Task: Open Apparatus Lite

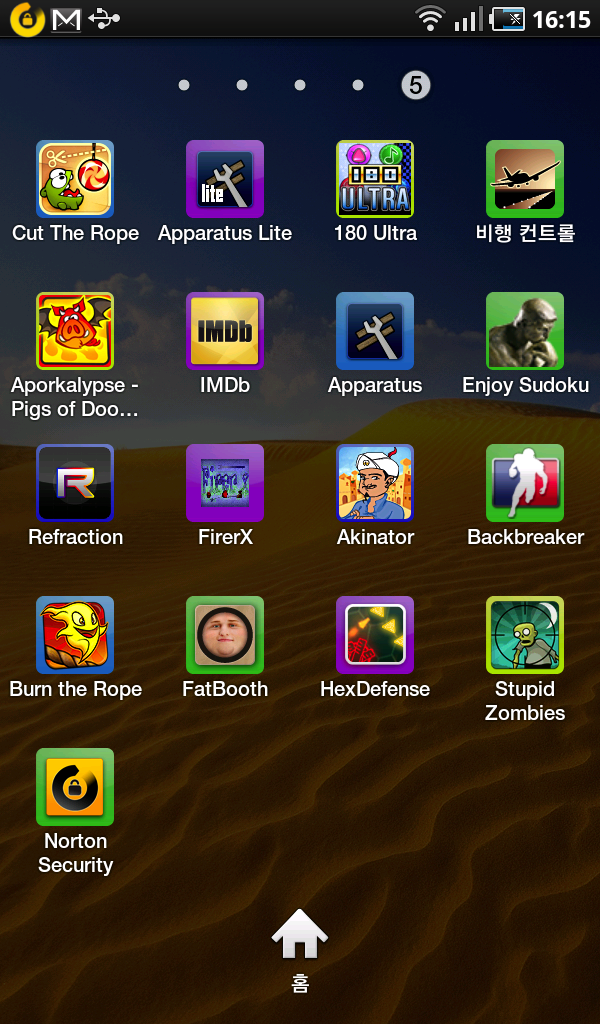Action: point(225,180)
